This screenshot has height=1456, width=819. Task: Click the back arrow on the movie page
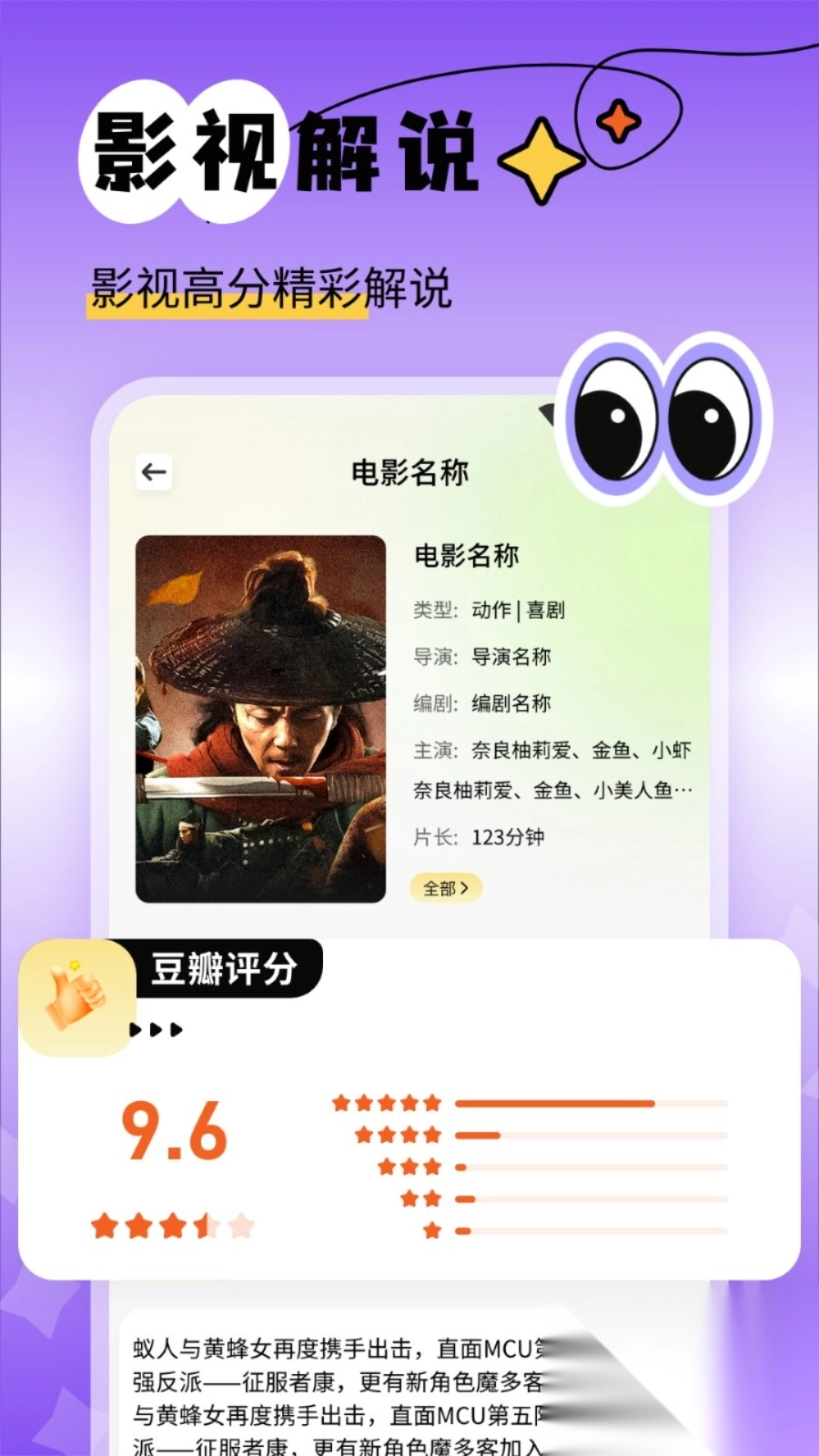154,471
